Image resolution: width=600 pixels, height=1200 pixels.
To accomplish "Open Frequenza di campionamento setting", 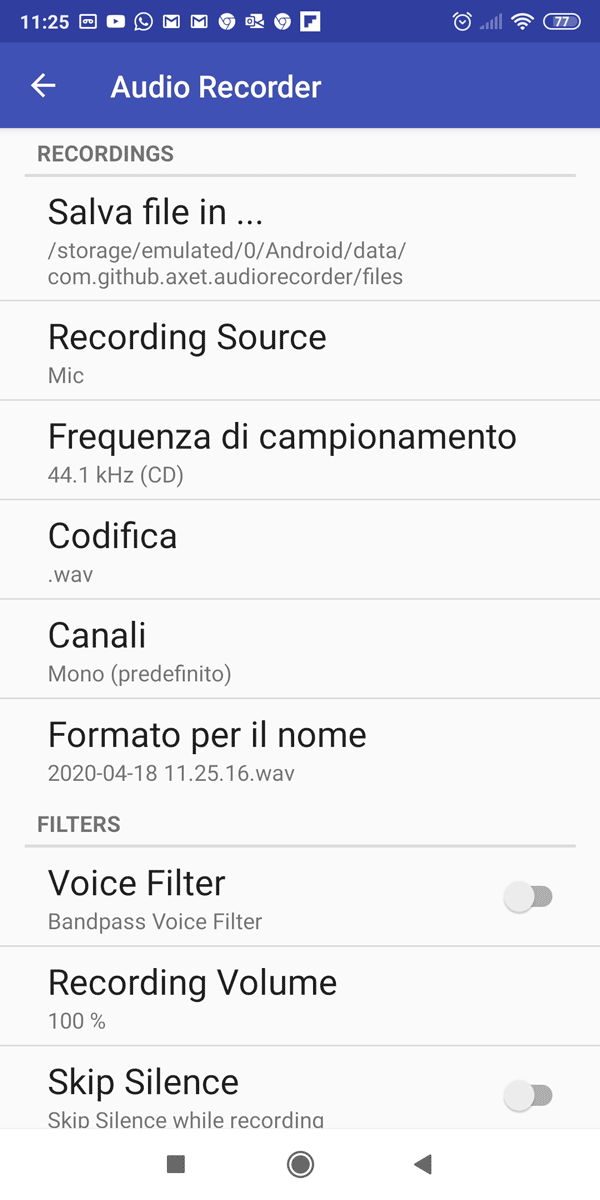I will [x=300, y=451].
